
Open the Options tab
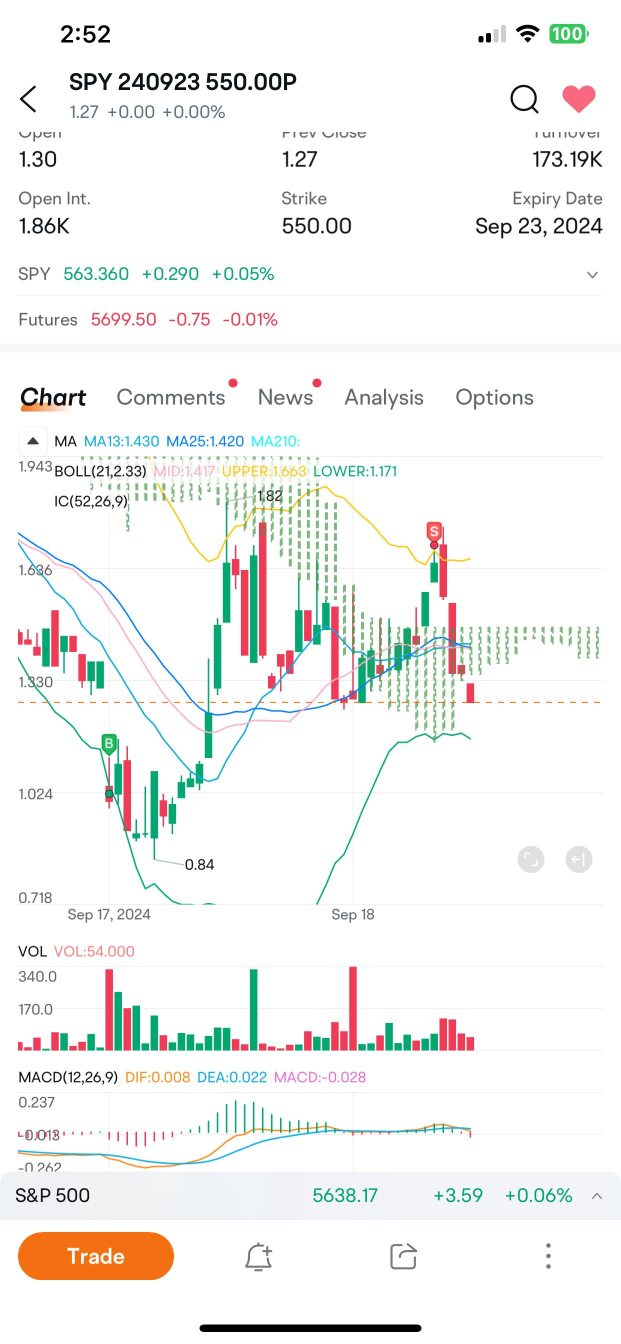(494, 397)
